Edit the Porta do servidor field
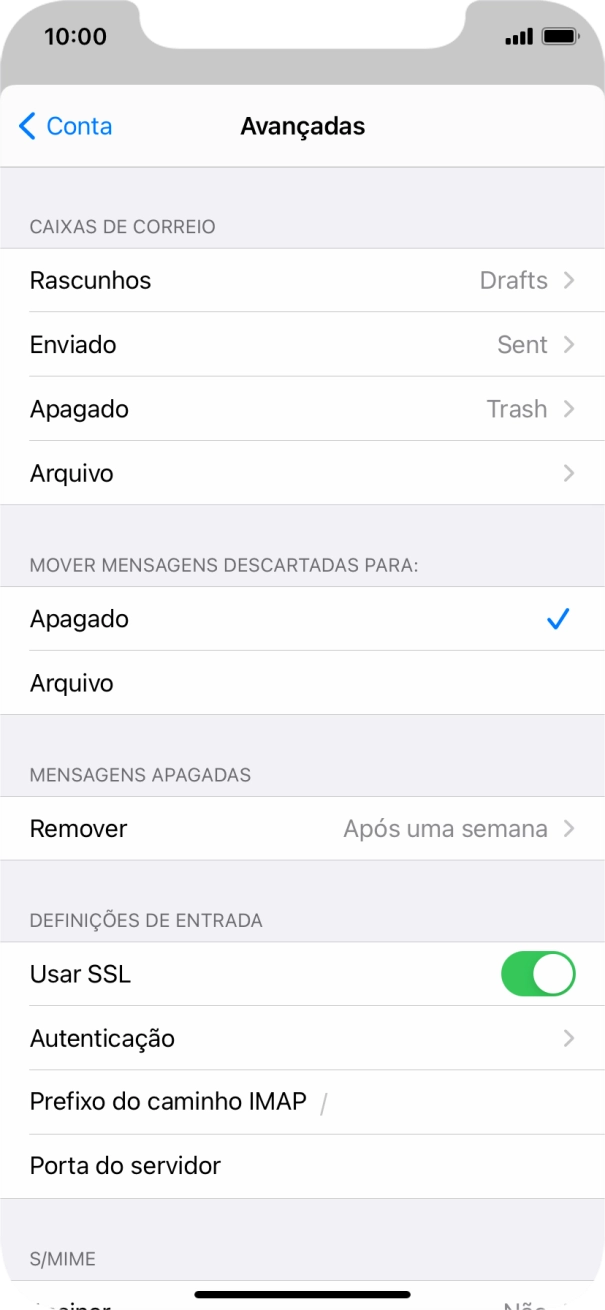This screenshot has height=1310, width=605. [400, 1166]
